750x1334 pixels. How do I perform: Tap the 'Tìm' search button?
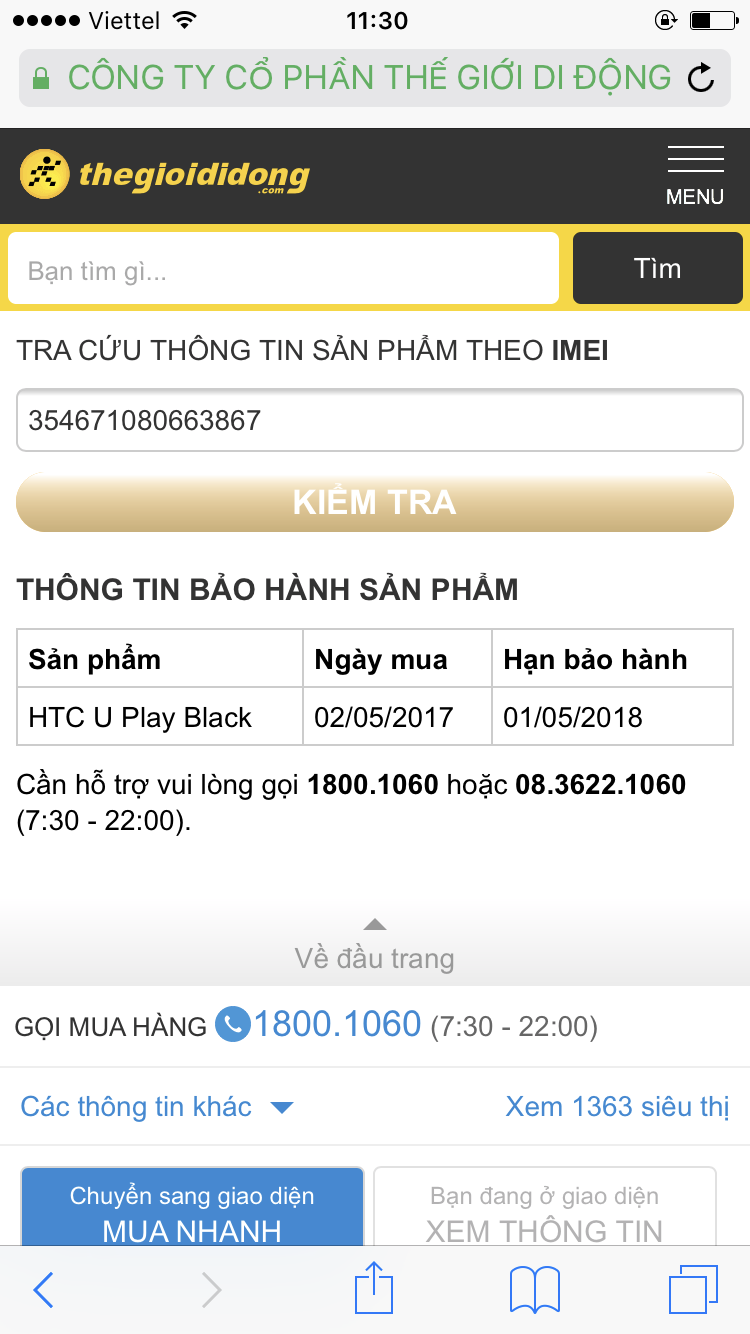657,268
